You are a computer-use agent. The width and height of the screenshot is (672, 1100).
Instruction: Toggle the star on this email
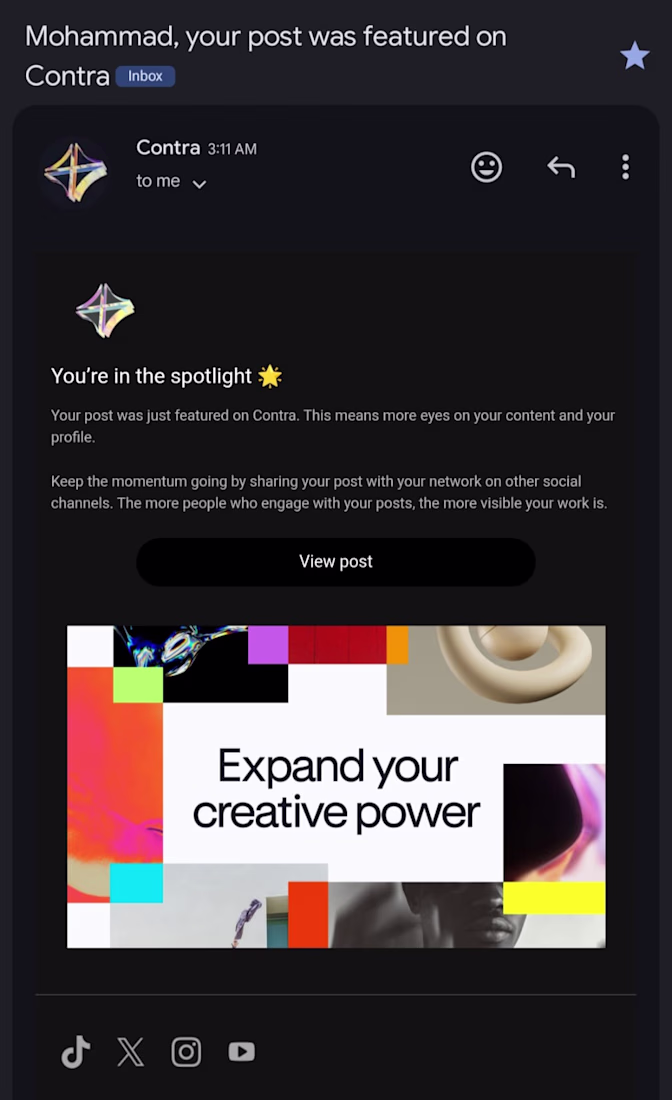pyautogui.click(x=635, y=56)
